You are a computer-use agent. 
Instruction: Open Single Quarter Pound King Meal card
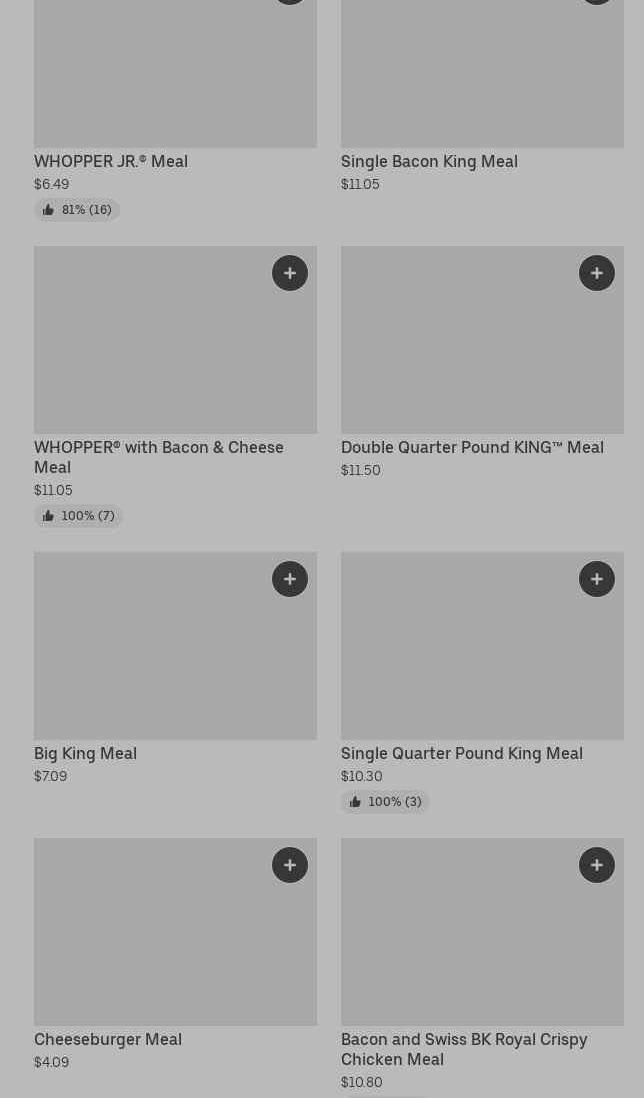tap(462, 753)
